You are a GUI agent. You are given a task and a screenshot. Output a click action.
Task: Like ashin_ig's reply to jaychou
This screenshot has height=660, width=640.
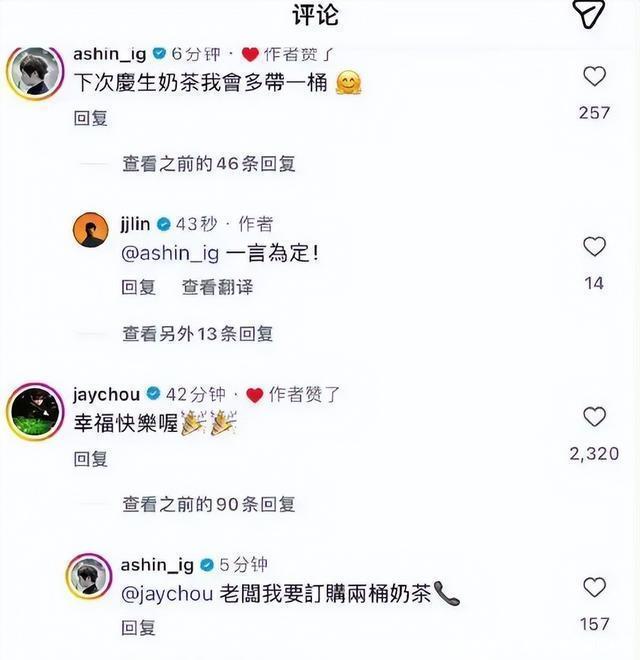594,587
